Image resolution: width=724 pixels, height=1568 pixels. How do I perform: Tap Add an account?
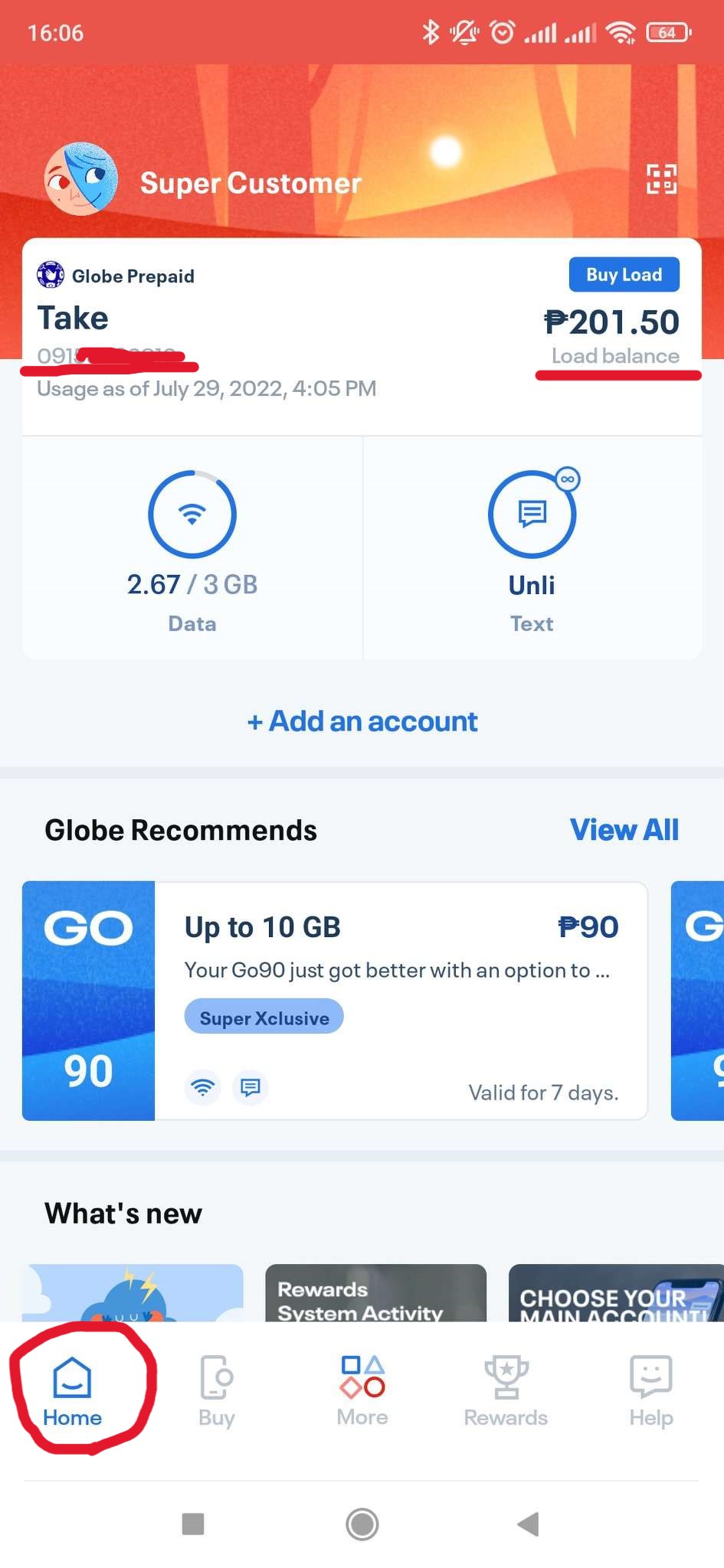tap(362, 721)
